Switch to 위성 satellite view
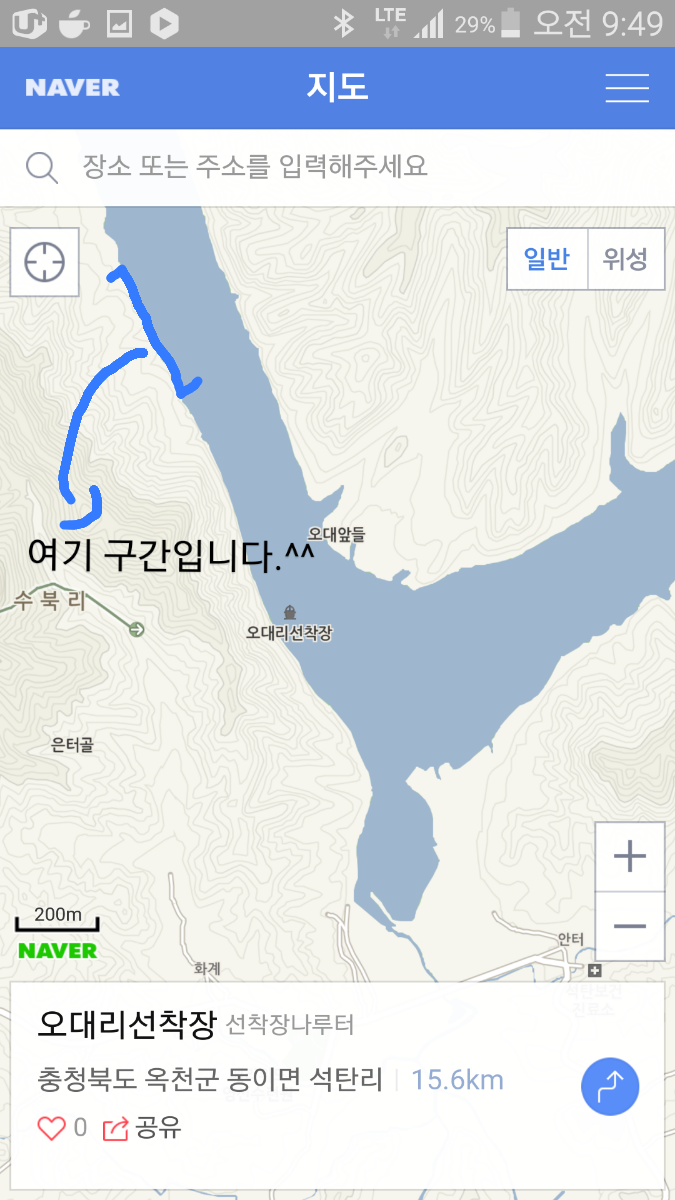 click(x=625, y=260)
